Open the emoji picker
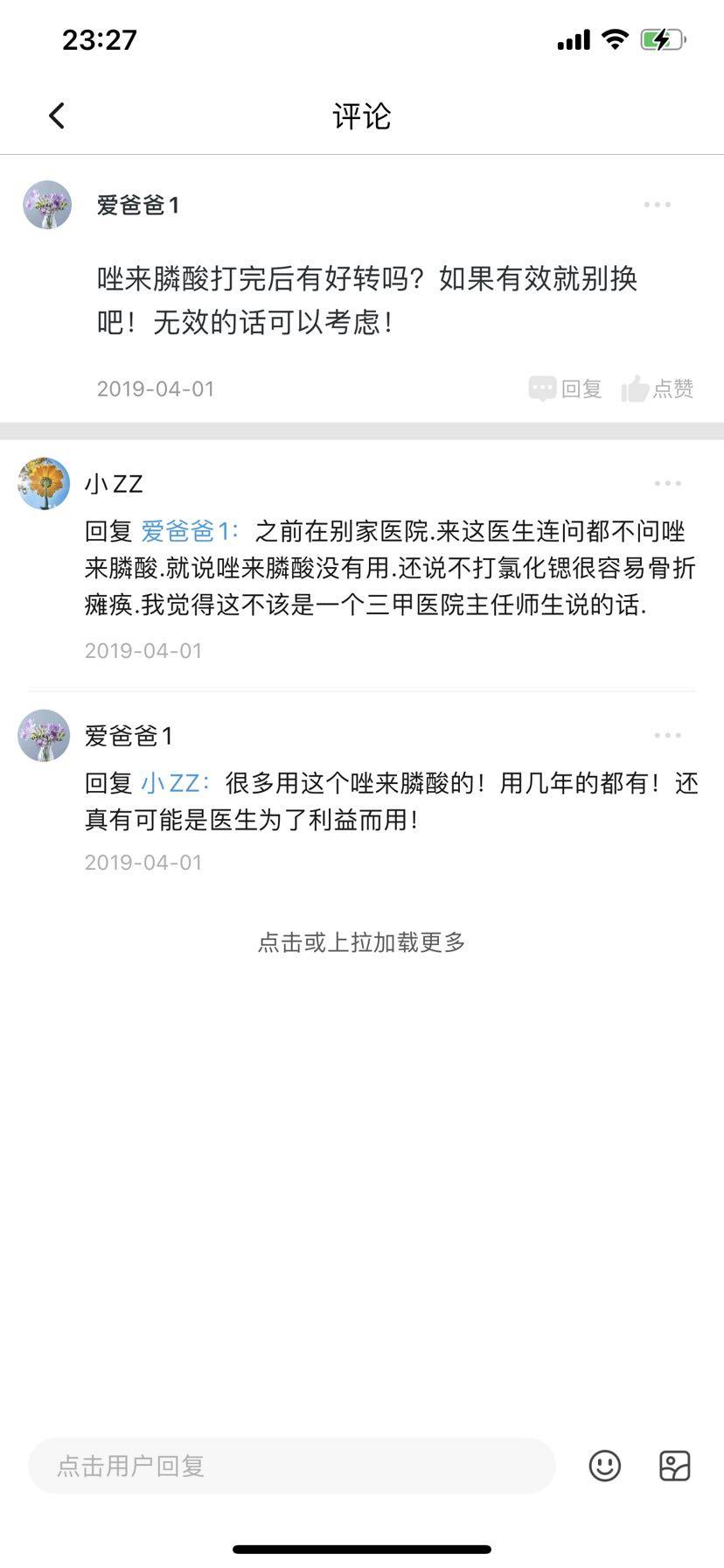 click(604, 1466)
